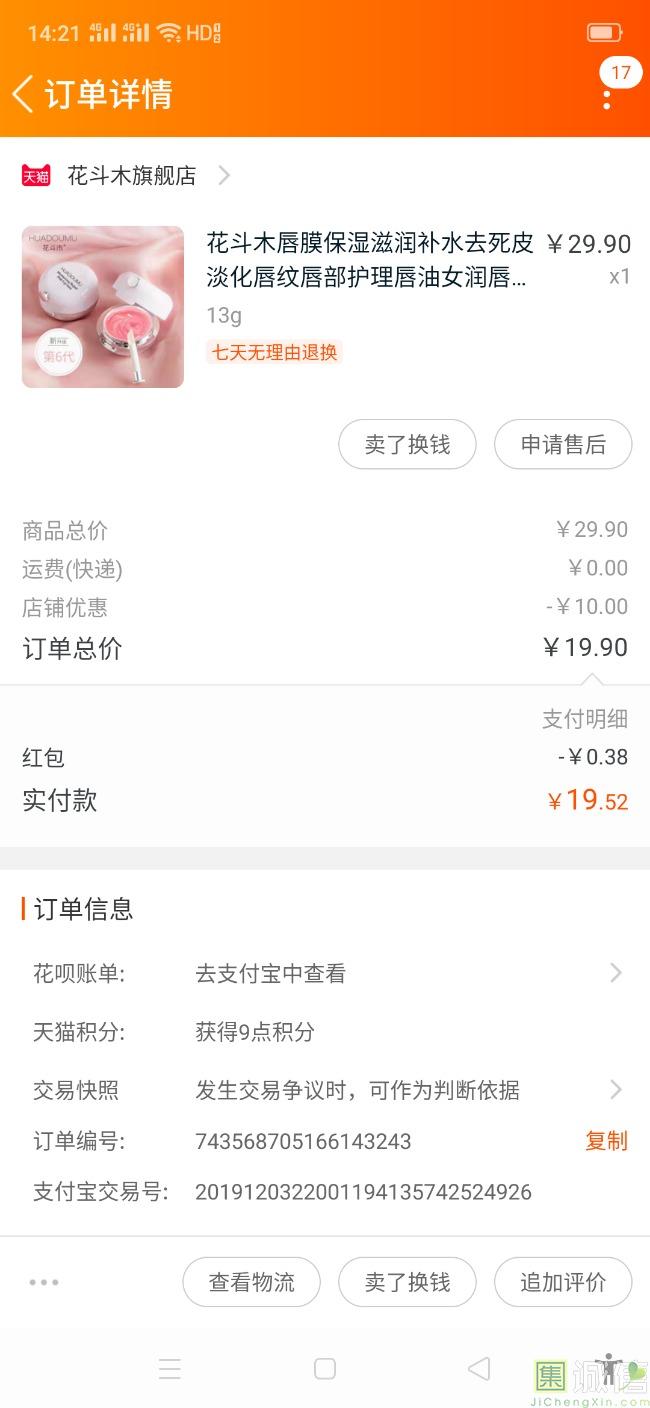
Task: Check the delivery status with 查看物流
Action: click(251, 1282)
